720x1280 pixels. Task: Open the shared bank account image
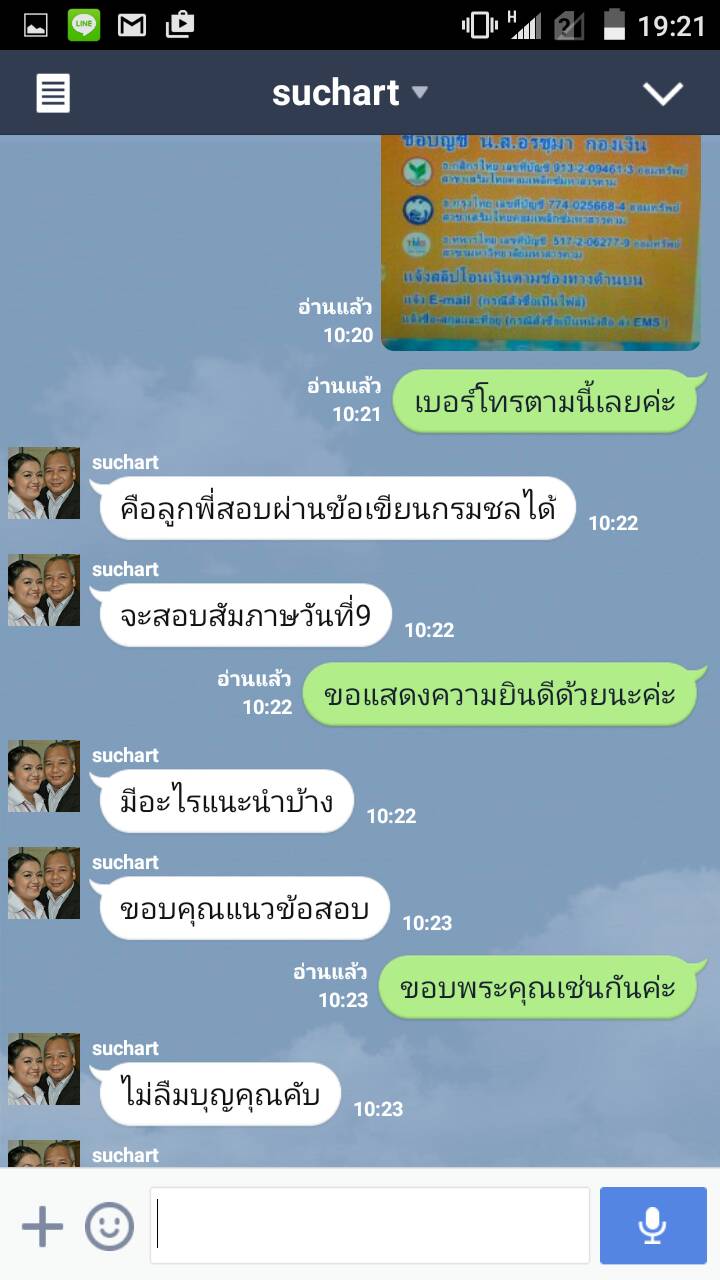tap(541, 243)
